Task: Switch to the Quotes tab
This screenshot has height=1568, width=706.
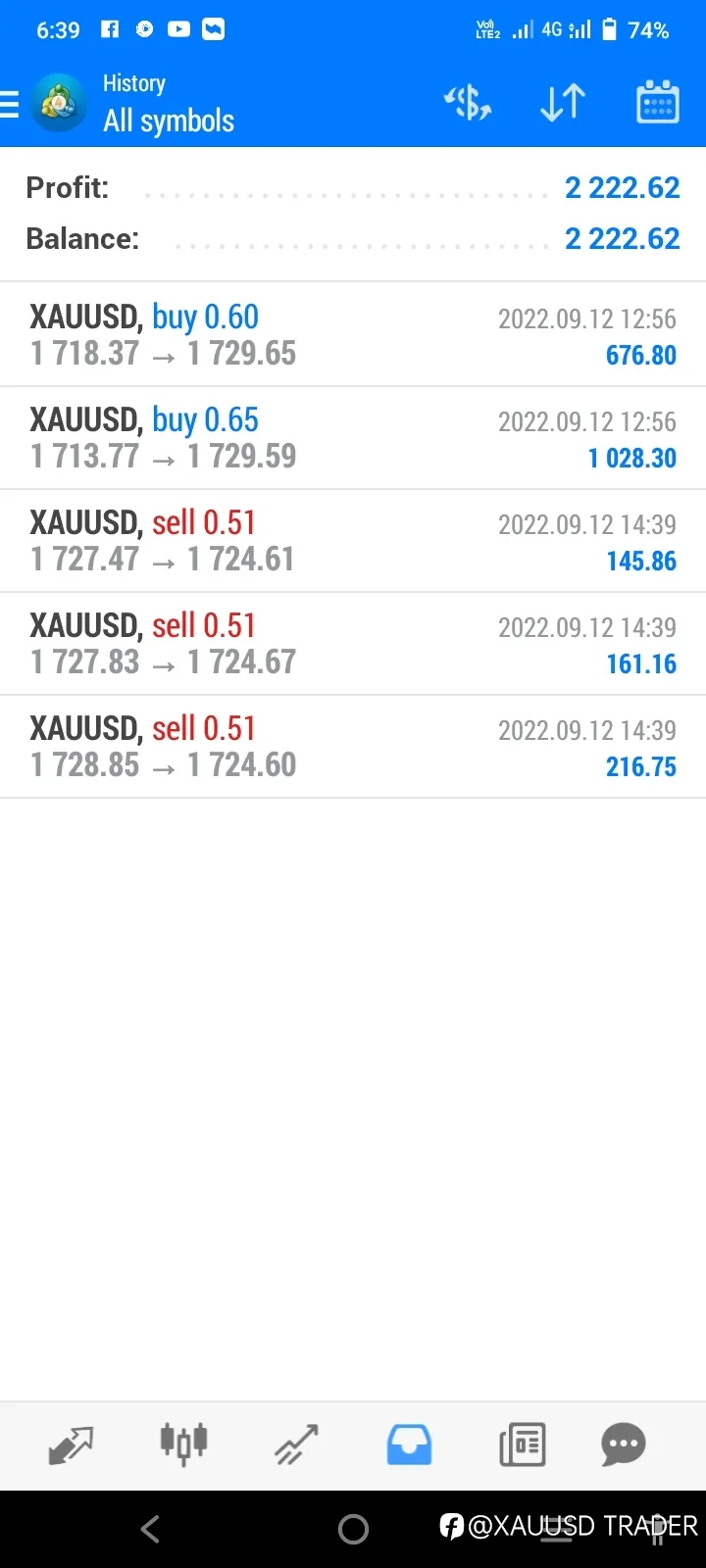Action: (x=71, y=1445)
